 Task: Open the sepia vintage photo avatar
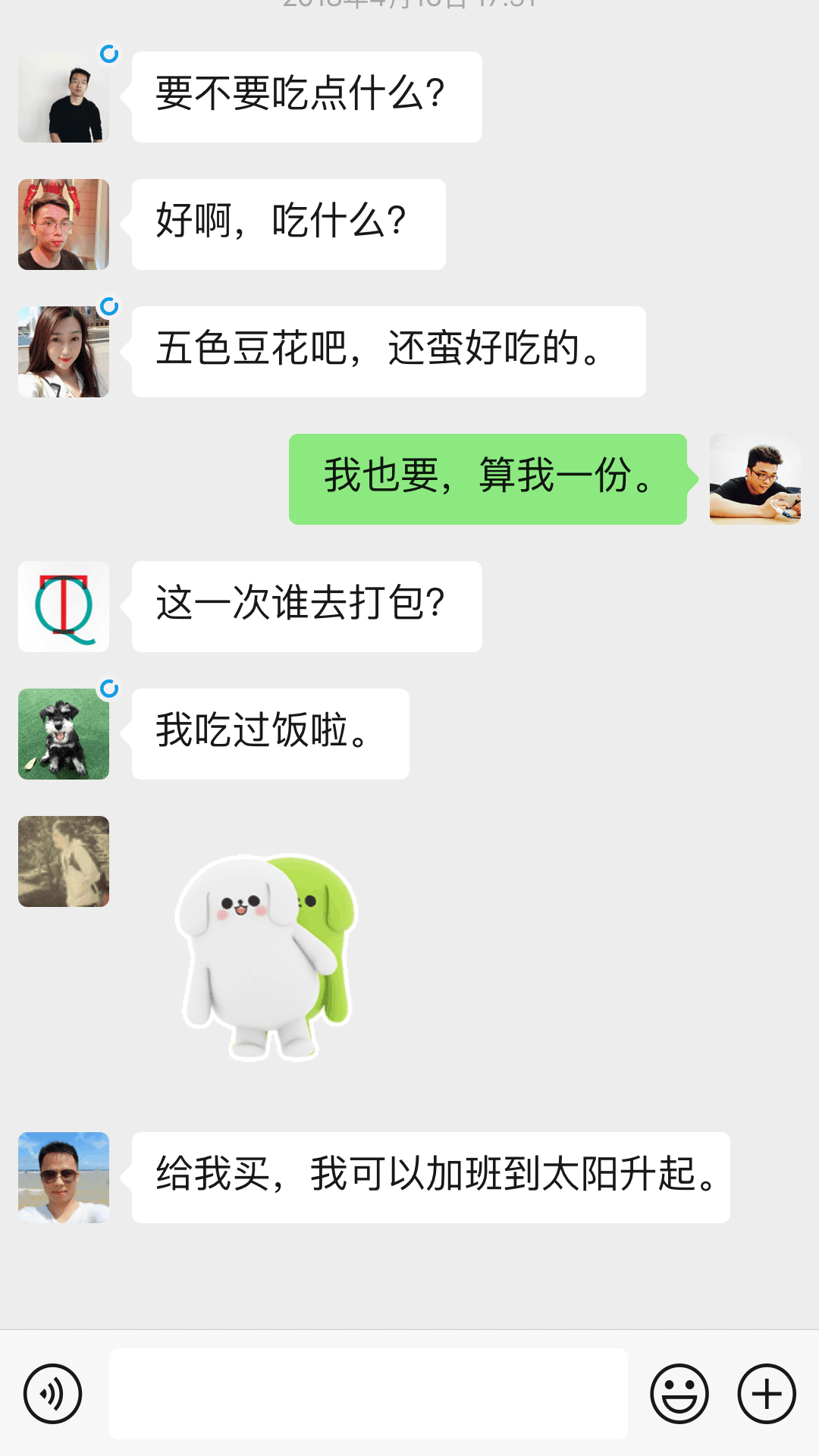pos(64,862)
